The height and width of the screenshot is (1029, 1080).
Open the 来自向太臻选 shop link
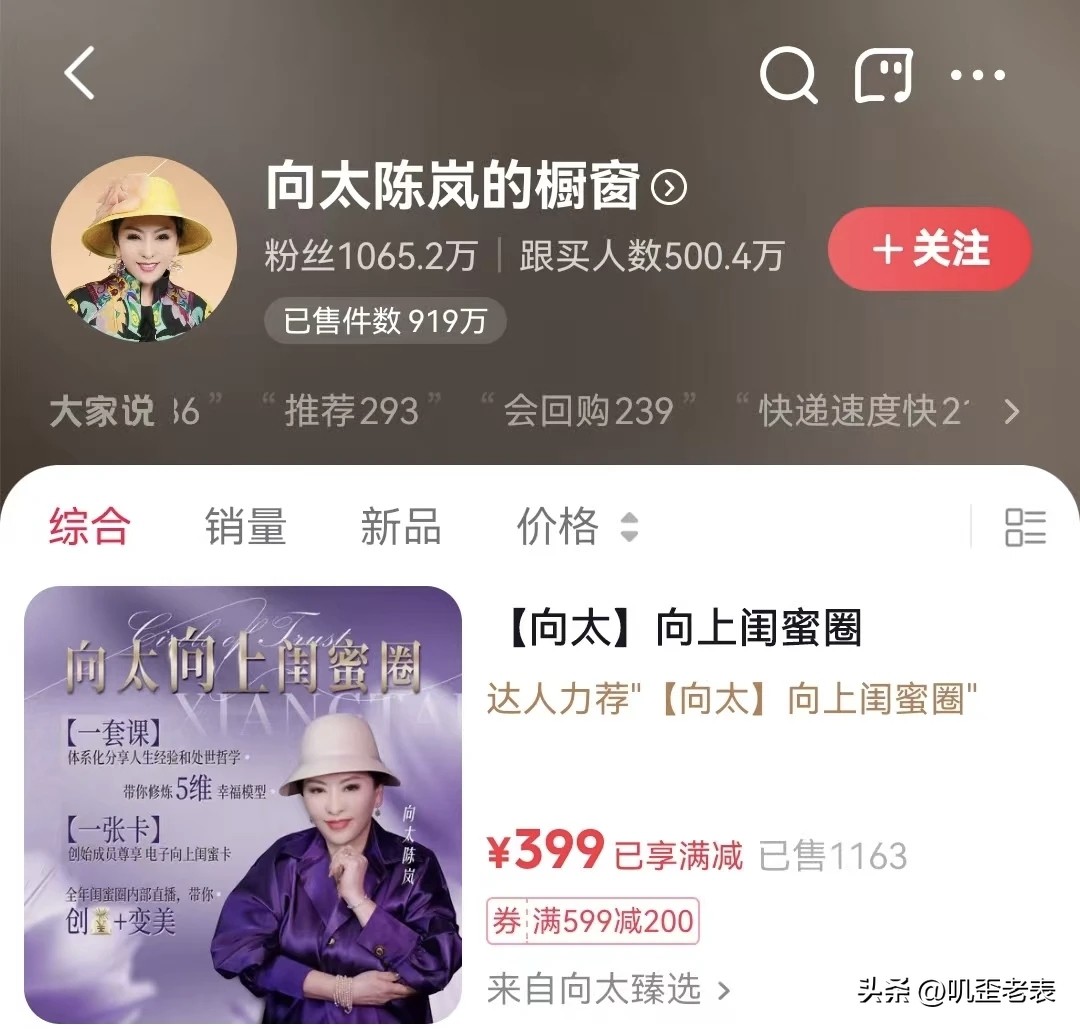pos(609,989)
